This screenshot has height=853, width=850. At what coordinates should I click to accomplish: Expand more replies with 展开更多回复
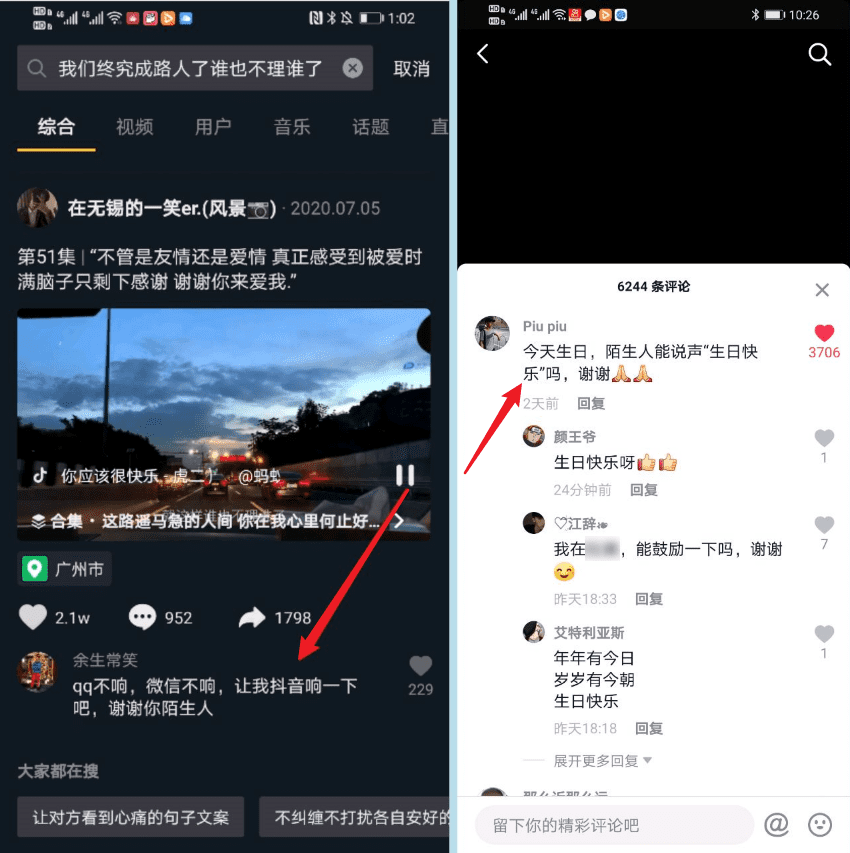[x=596, y=761]
